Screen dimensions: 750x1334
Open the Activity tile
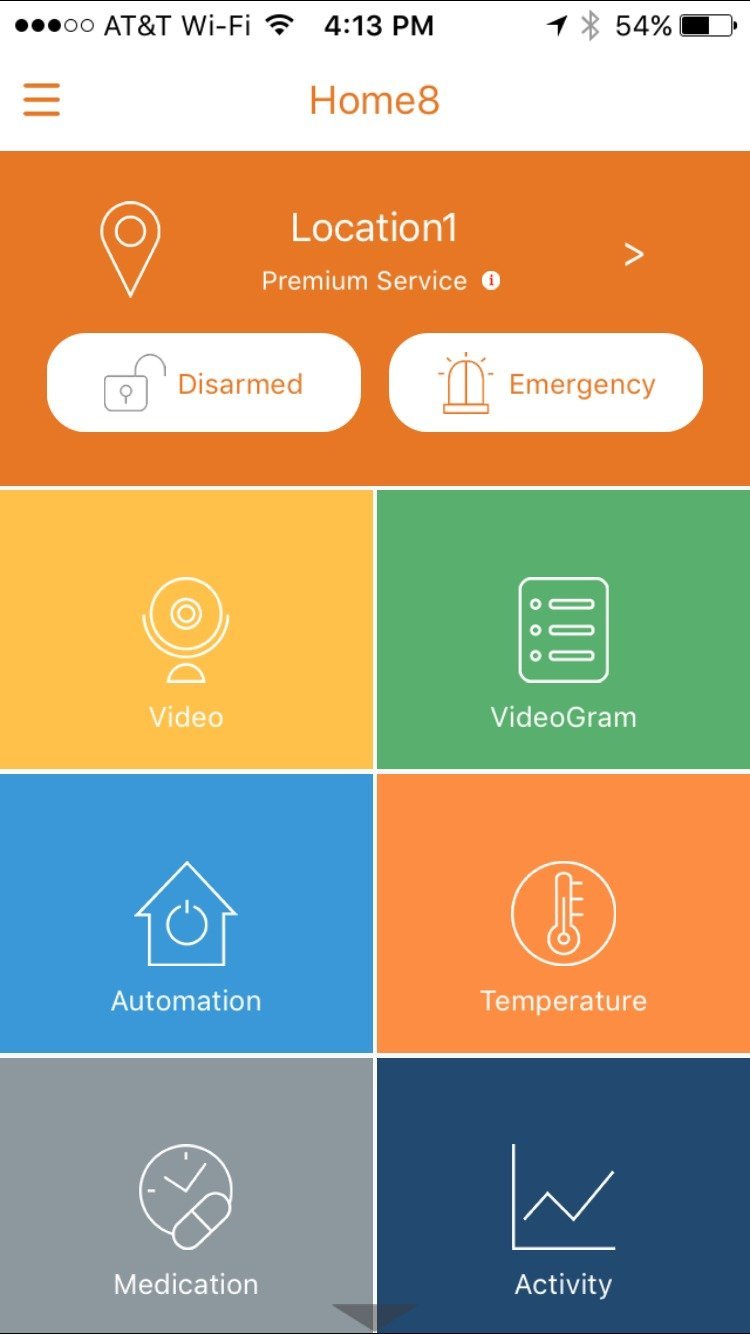point(564,1195)
